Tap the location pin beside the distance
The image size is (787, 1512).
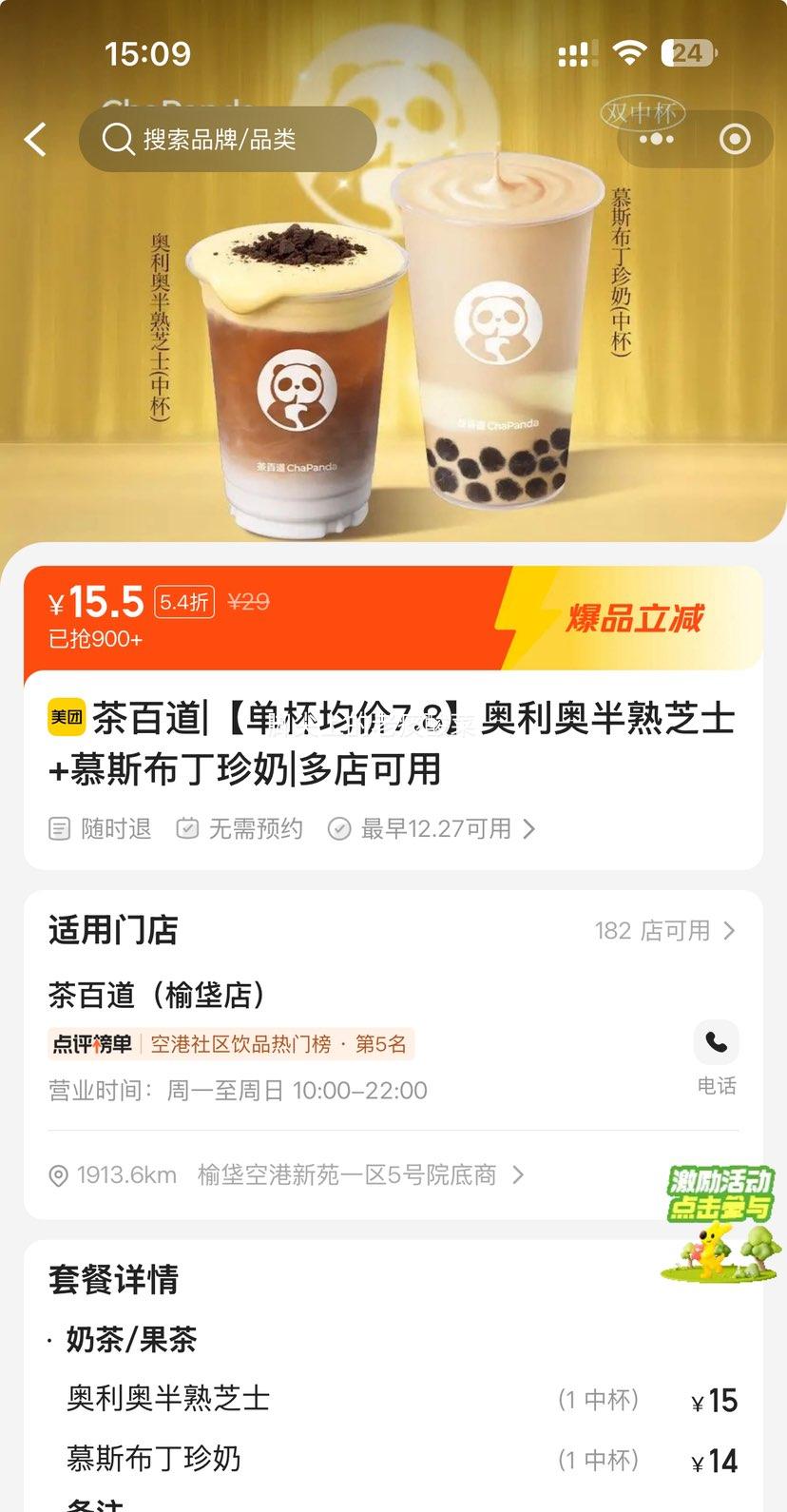coord(59,1175)
